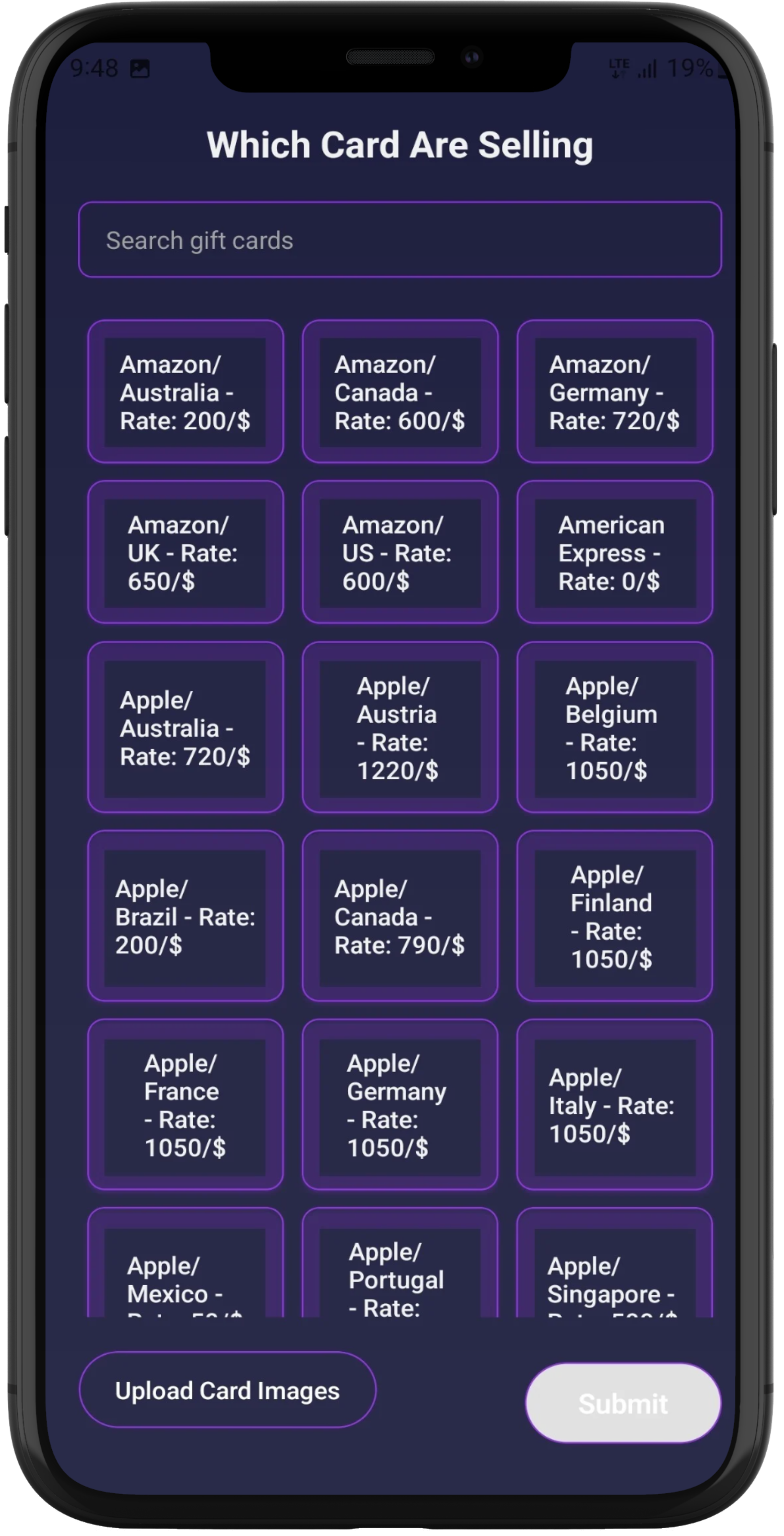Select the Apple/France card
Viewport: 784px width, 1536px height.
pos(185,1104)
